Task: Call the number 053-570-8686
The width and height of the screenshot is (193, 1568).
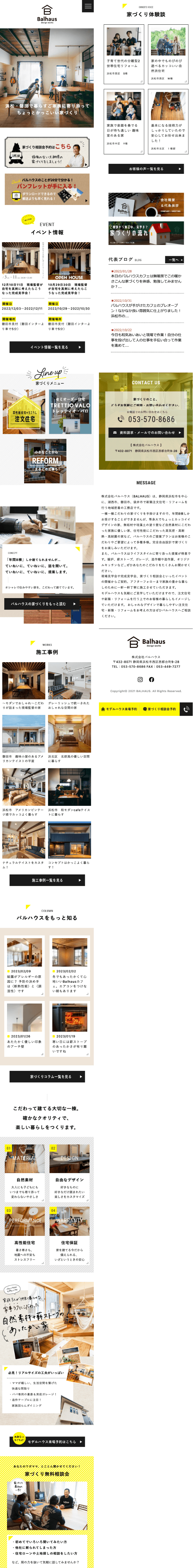Action: click(x=146, y=419)
